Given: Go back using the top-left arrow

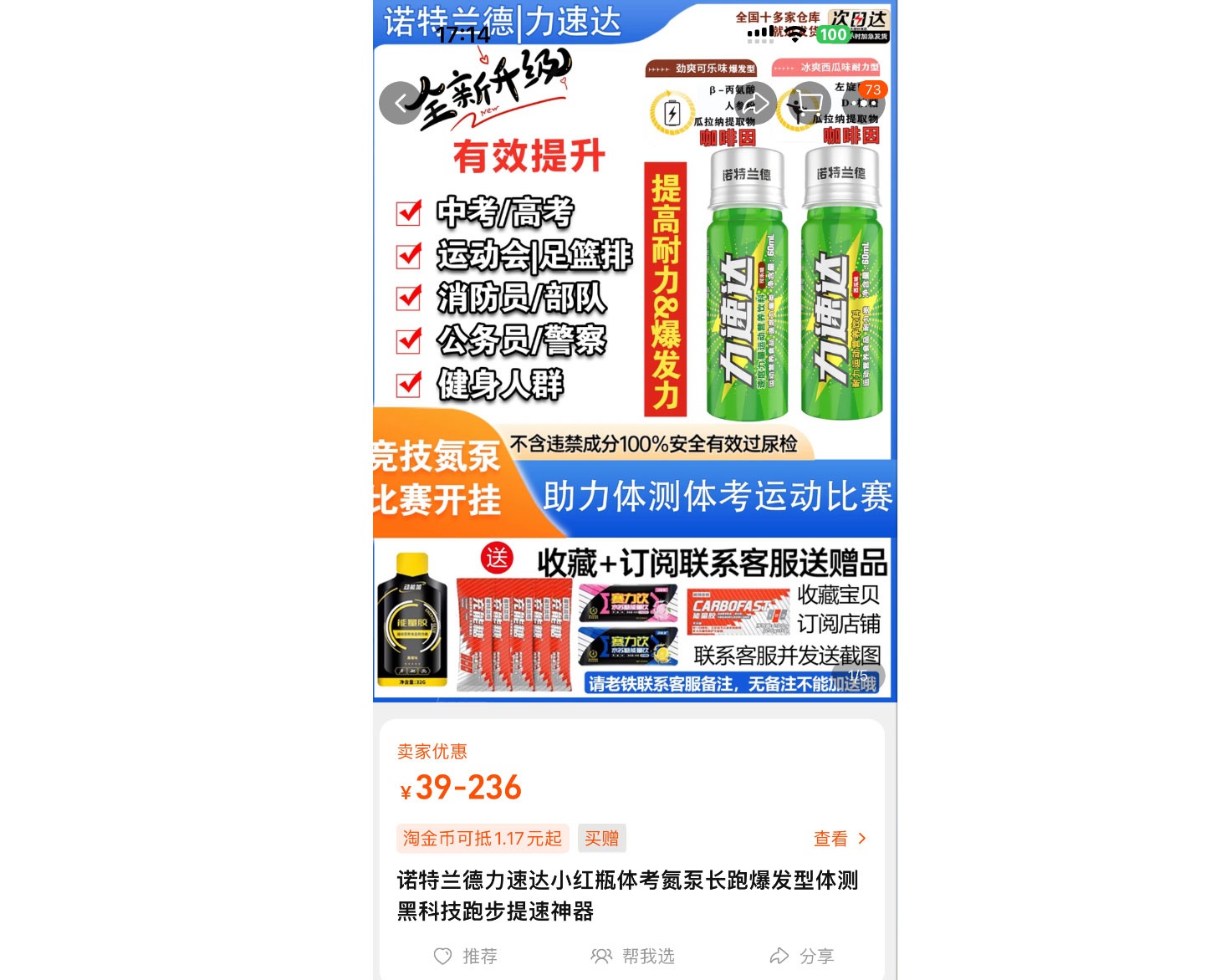Looking at the screenshot, I should point(400,103).
